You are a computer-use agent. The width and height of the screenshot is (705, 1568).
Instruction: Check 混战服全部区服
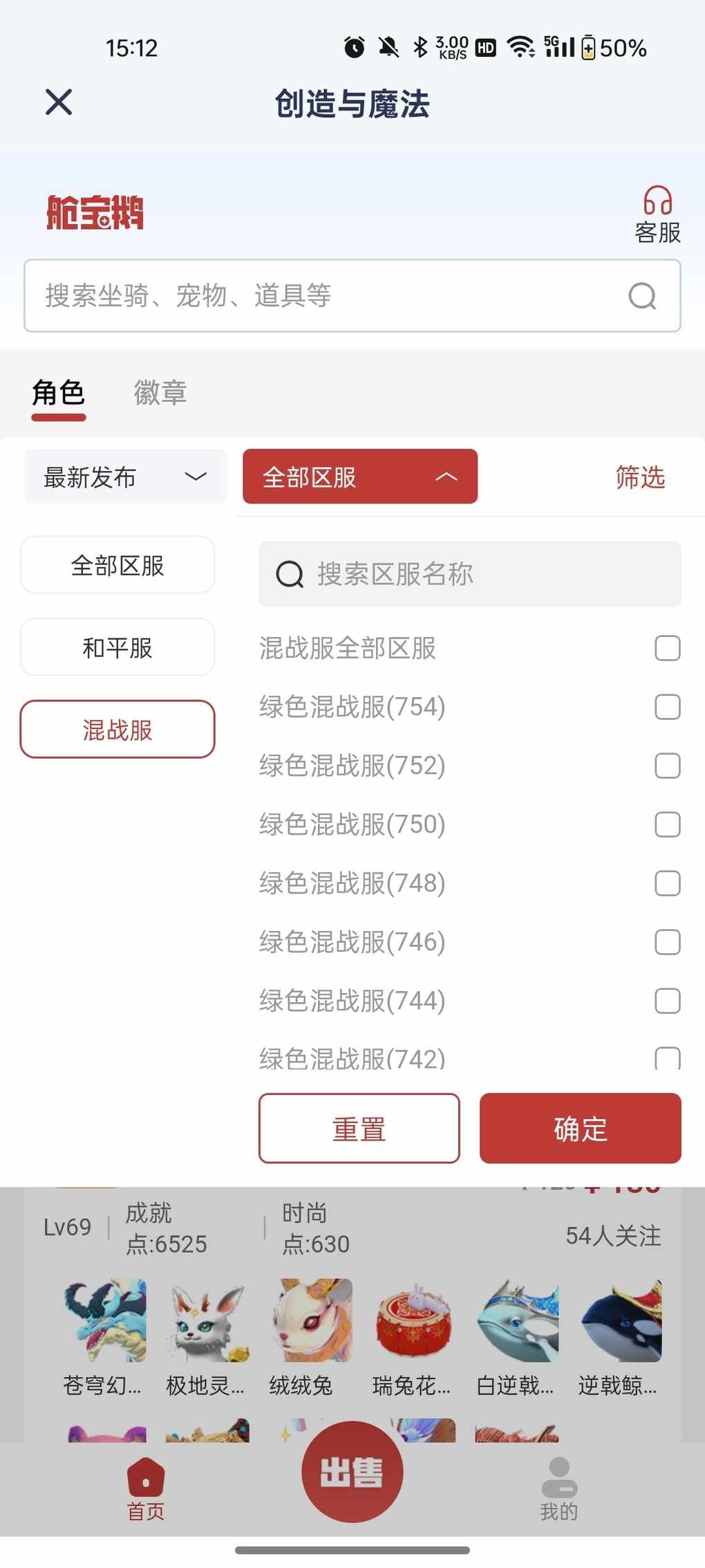(667, 649)
